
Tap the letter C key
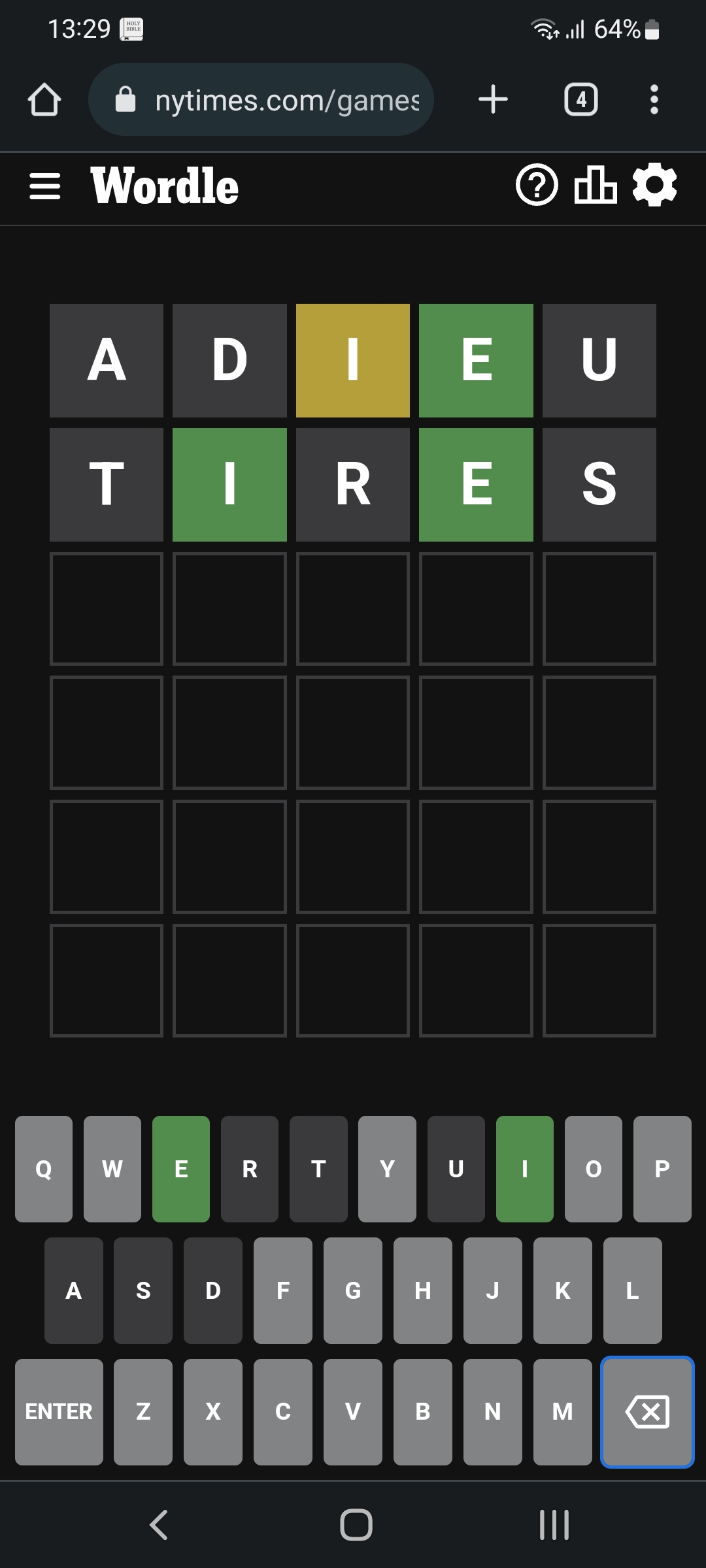[282, 1412]
